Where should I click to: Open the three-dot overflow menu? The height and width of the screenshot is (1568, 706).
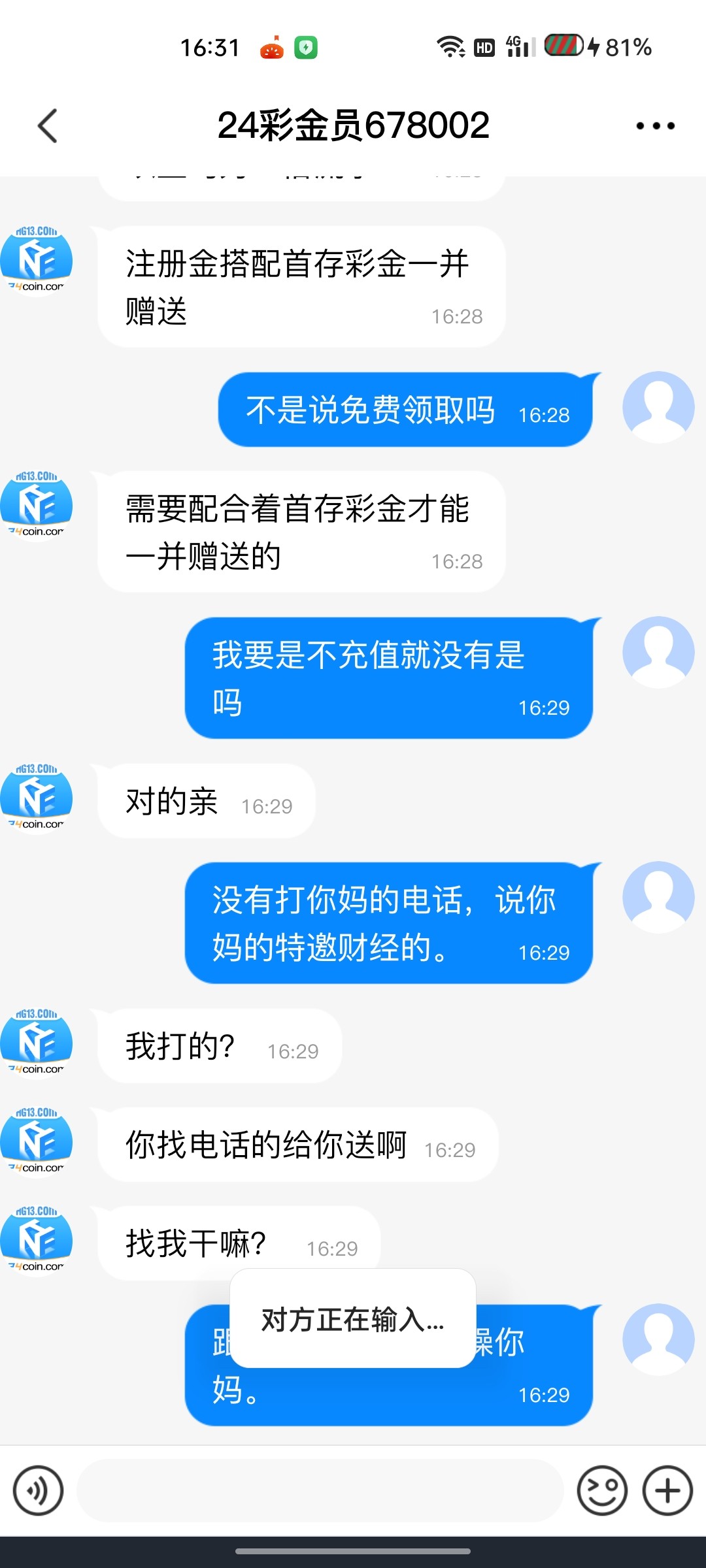pyautogui.click(x=655, y=125)
